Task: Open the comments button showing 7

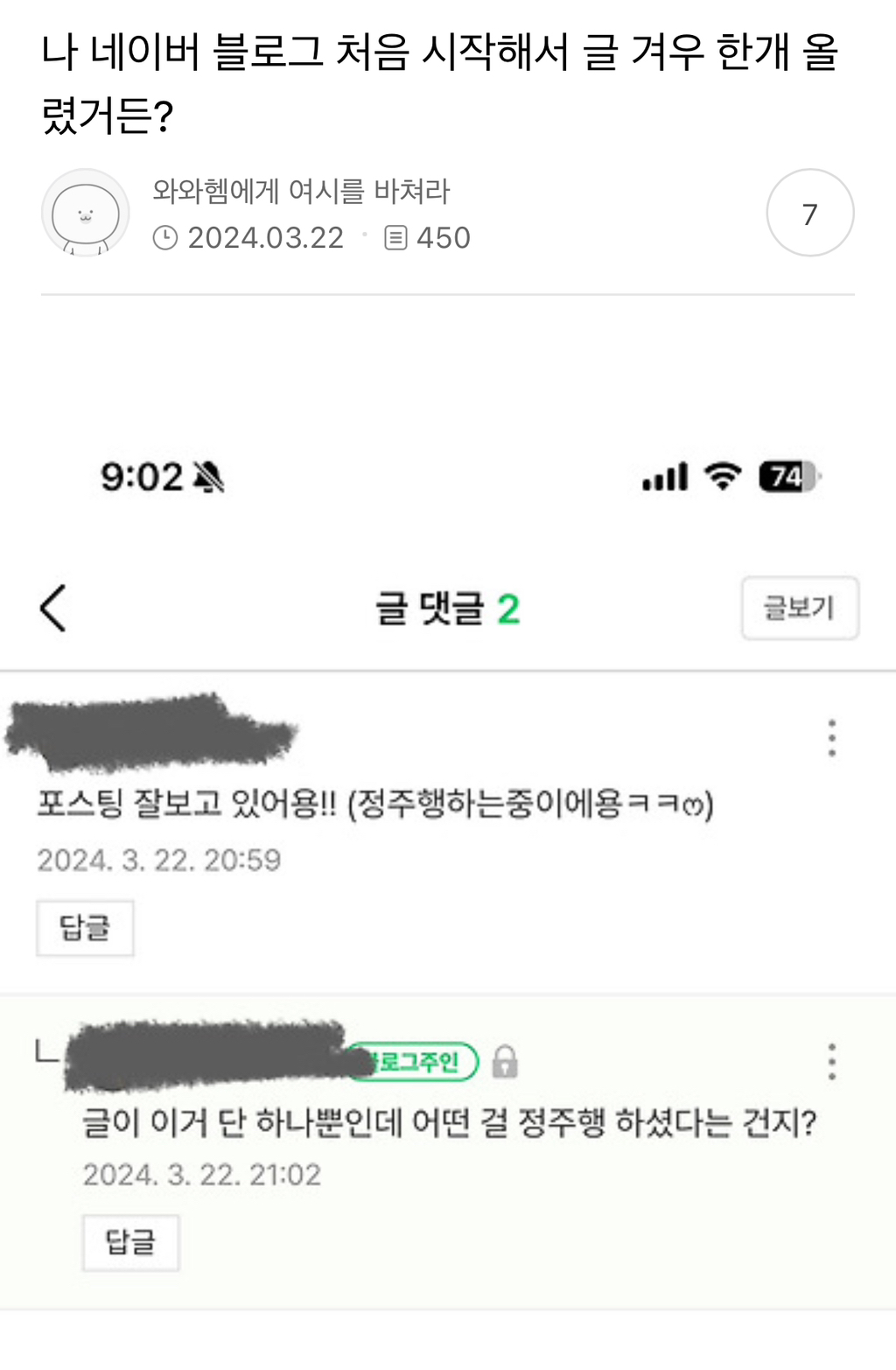Action: click(809, 213)
